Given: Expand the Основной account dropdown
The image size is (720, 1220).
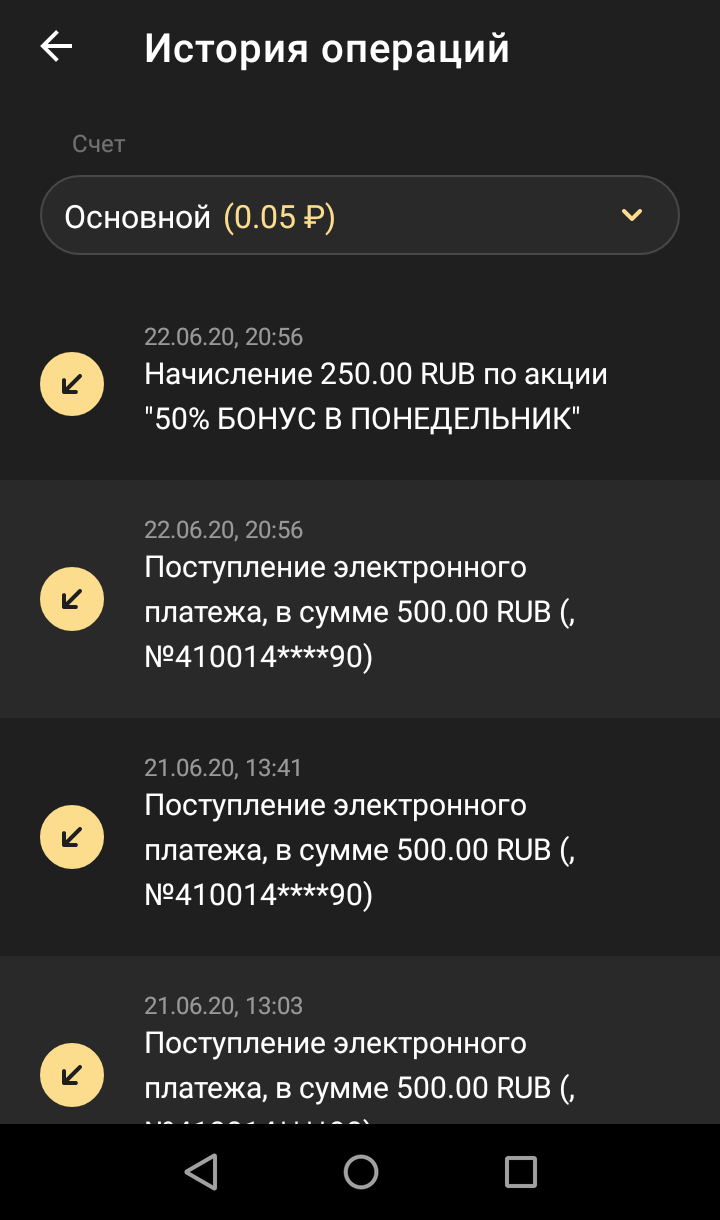Looking at the screenshot, I should (360, 215).
